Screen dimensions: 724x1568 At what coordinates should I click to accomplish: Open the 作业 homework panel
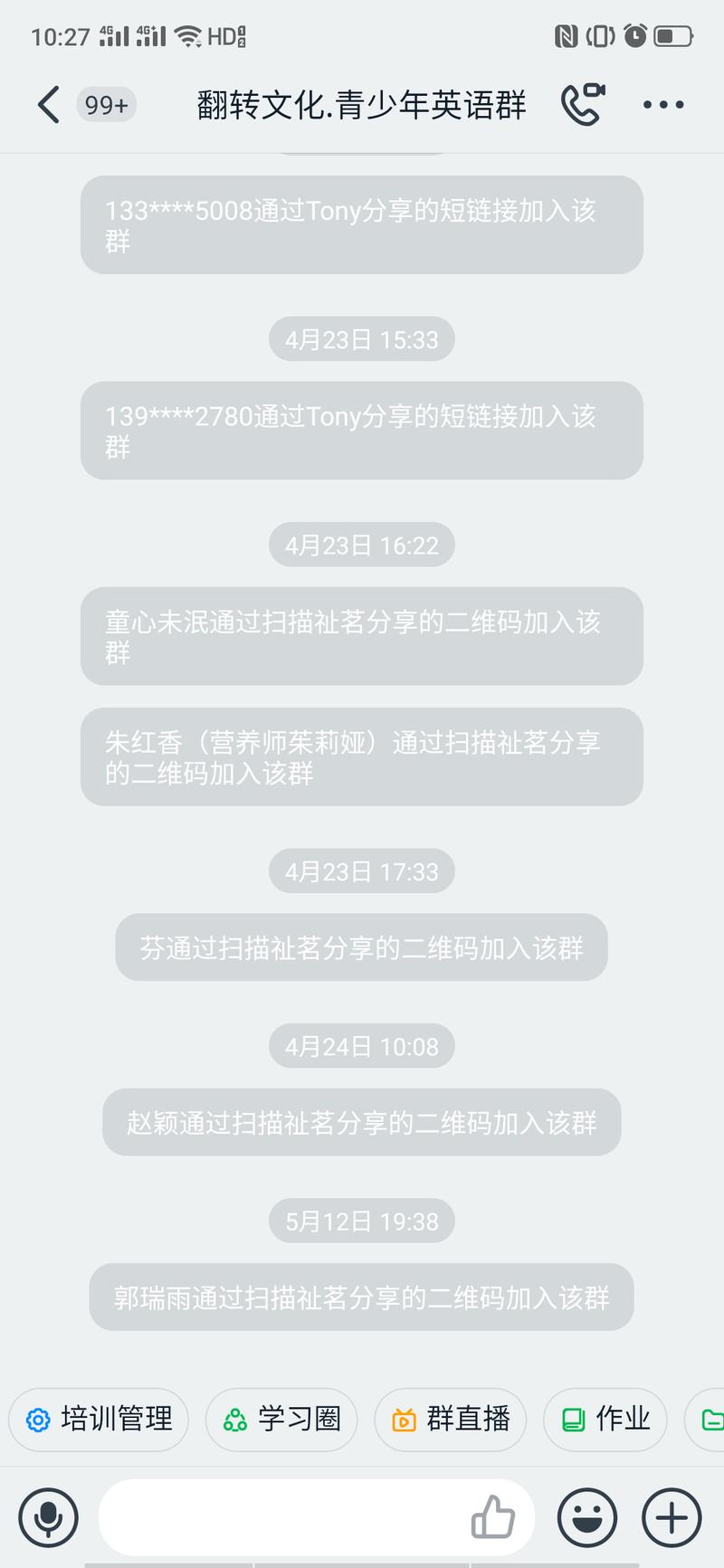[605, 1420]
